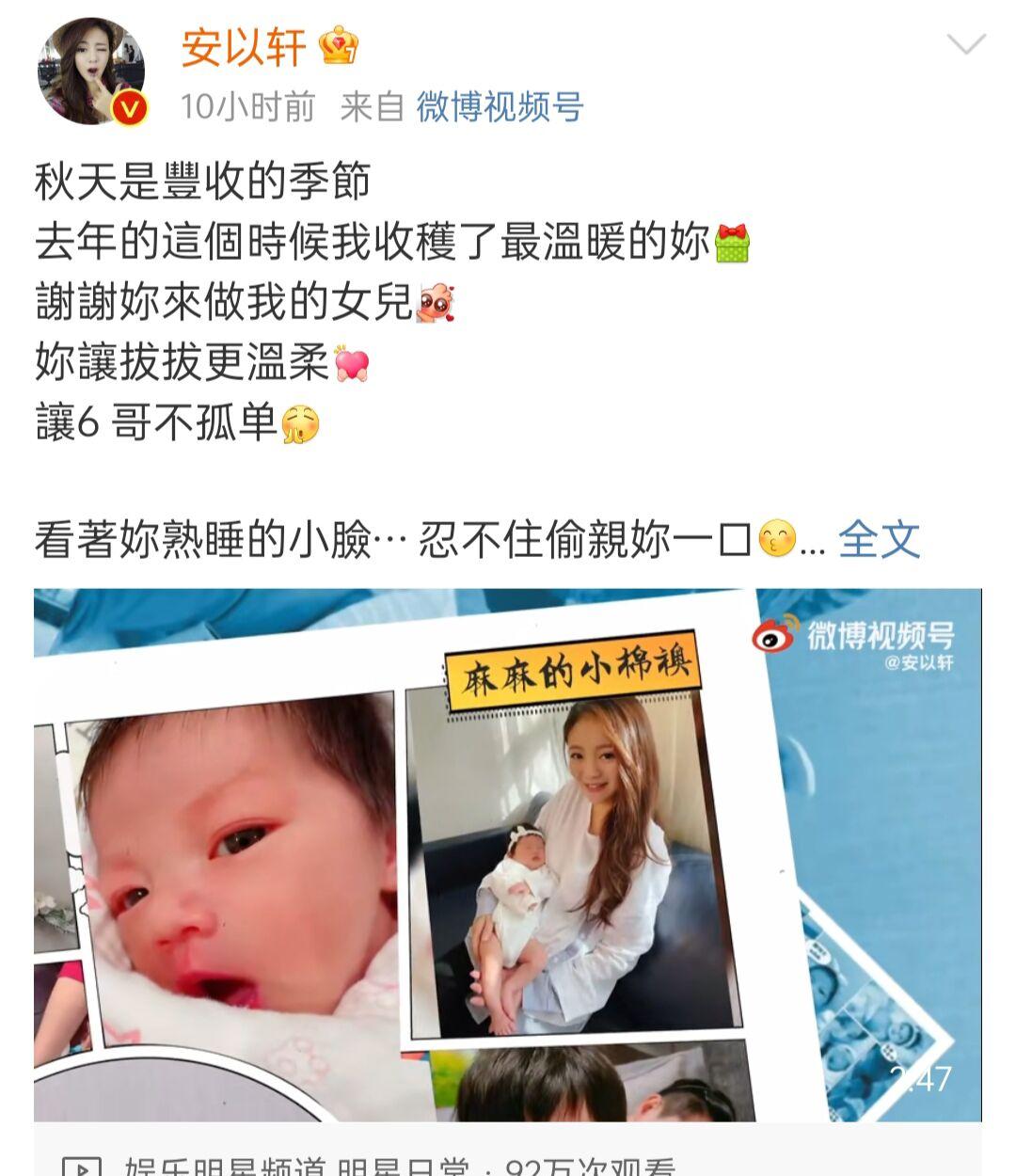Expand the post options chevron

pyautogui.click(x=965, y=44)
